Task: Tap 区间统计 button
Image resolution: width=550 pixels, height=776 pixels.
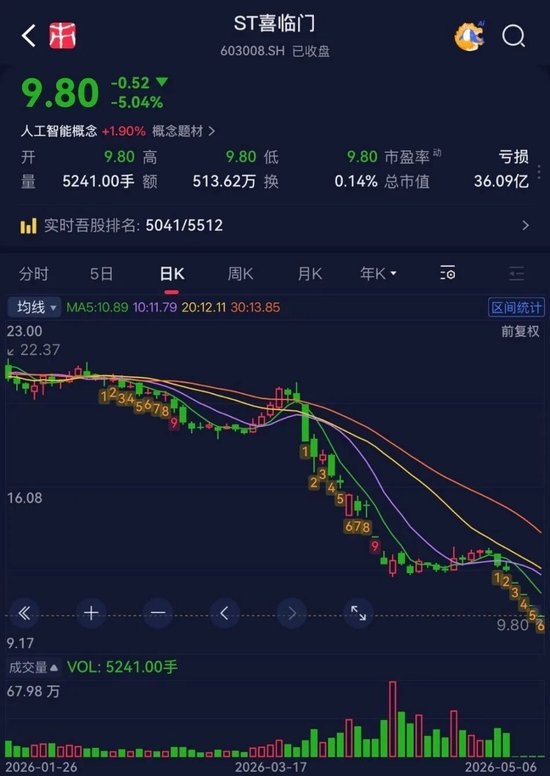Action: click(516, 308)
